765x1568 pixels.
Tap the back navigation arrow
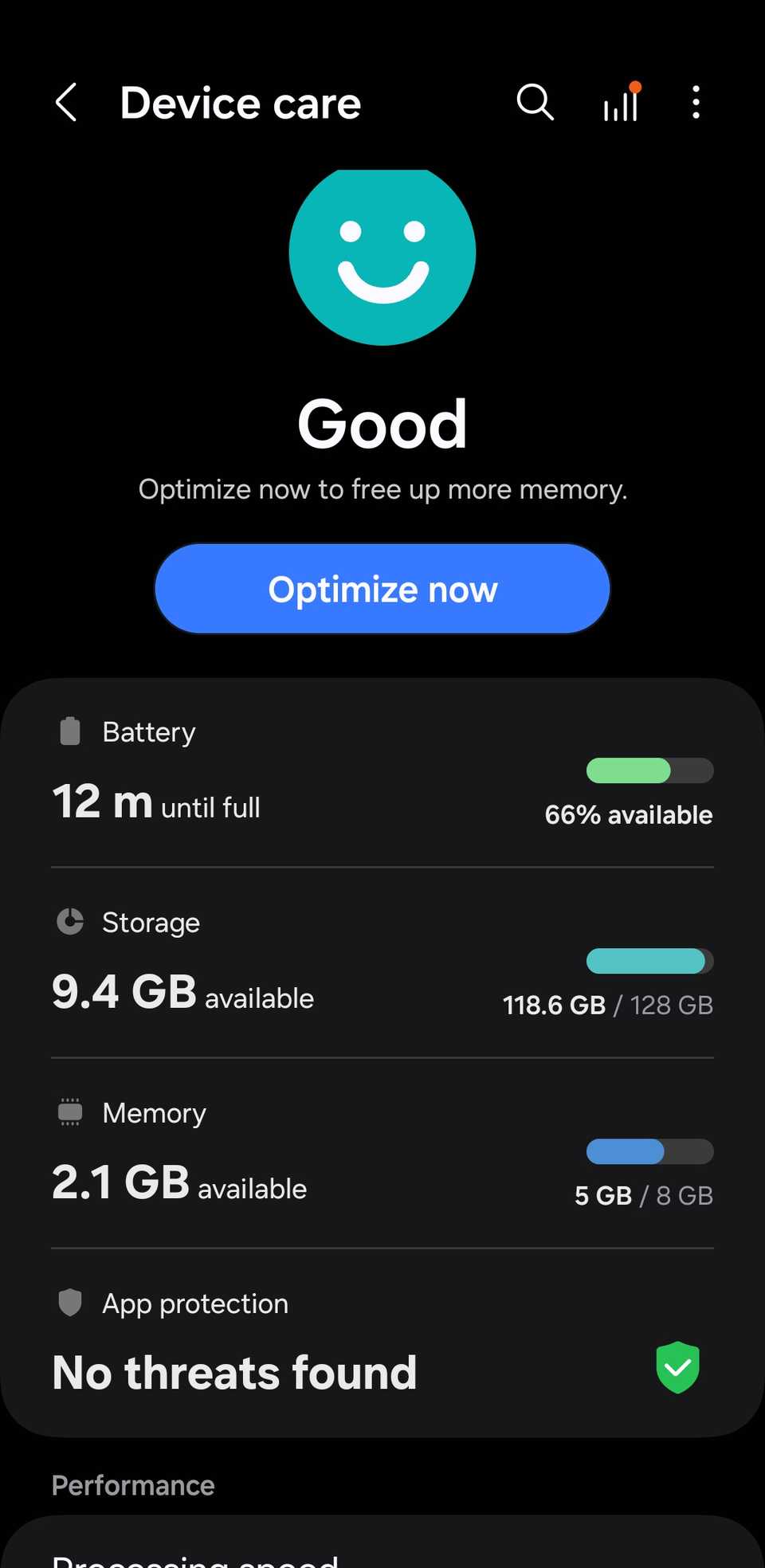click(x=66, y=102)
